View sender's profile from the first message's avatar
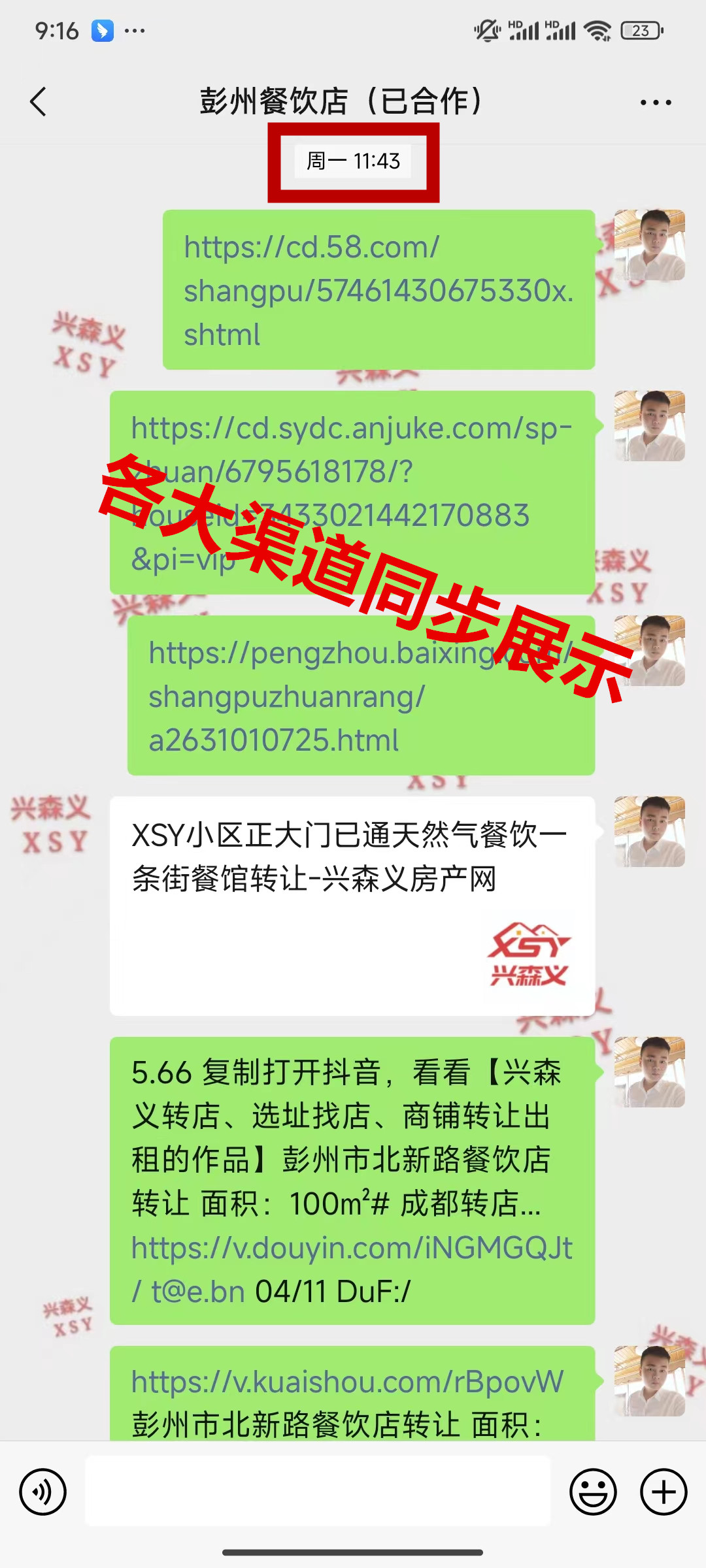 pos(649,245)
